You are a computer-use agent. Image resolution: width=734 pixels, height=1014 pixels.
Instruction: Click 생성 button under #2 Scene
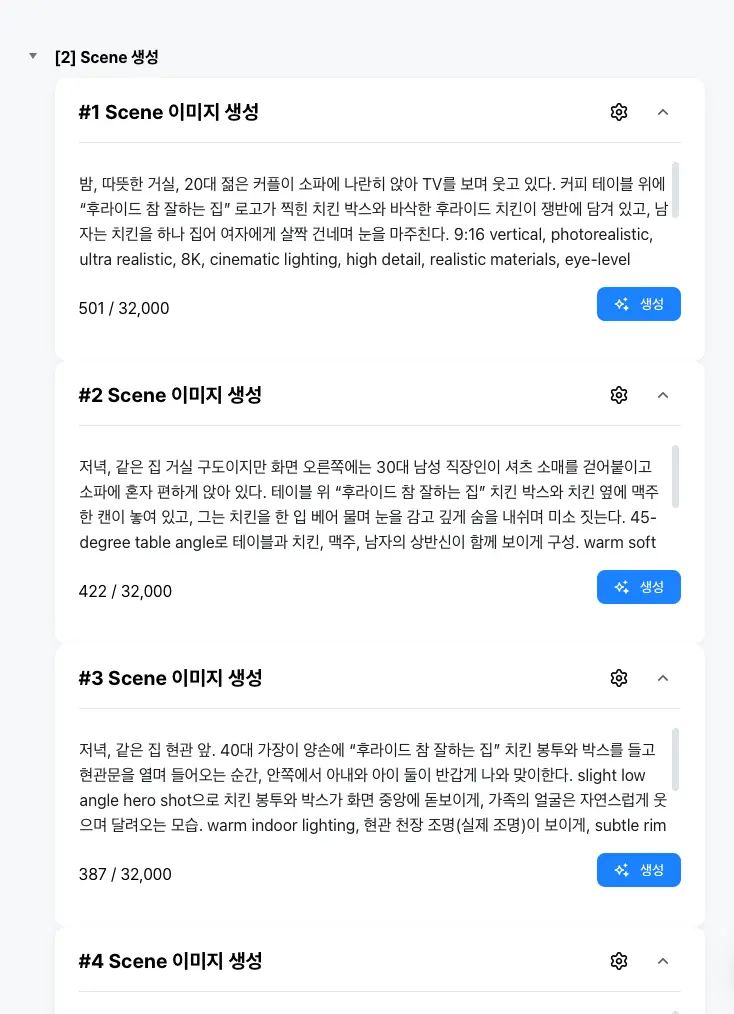638,587
